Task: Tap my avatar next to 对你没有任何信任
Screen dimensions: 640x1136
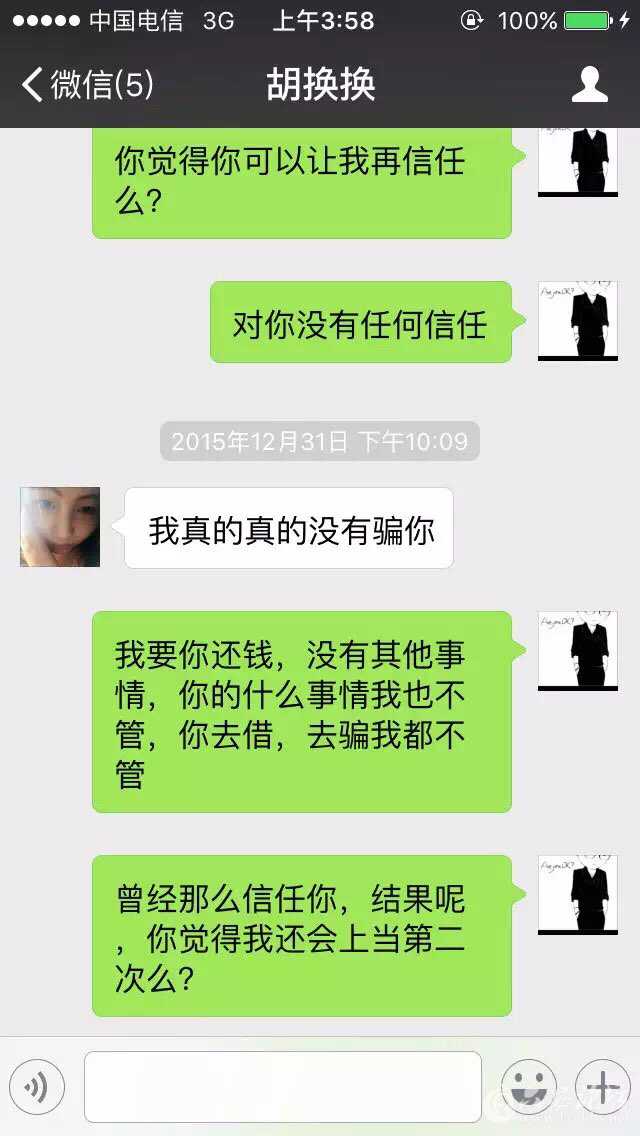Action: [577, 321]
